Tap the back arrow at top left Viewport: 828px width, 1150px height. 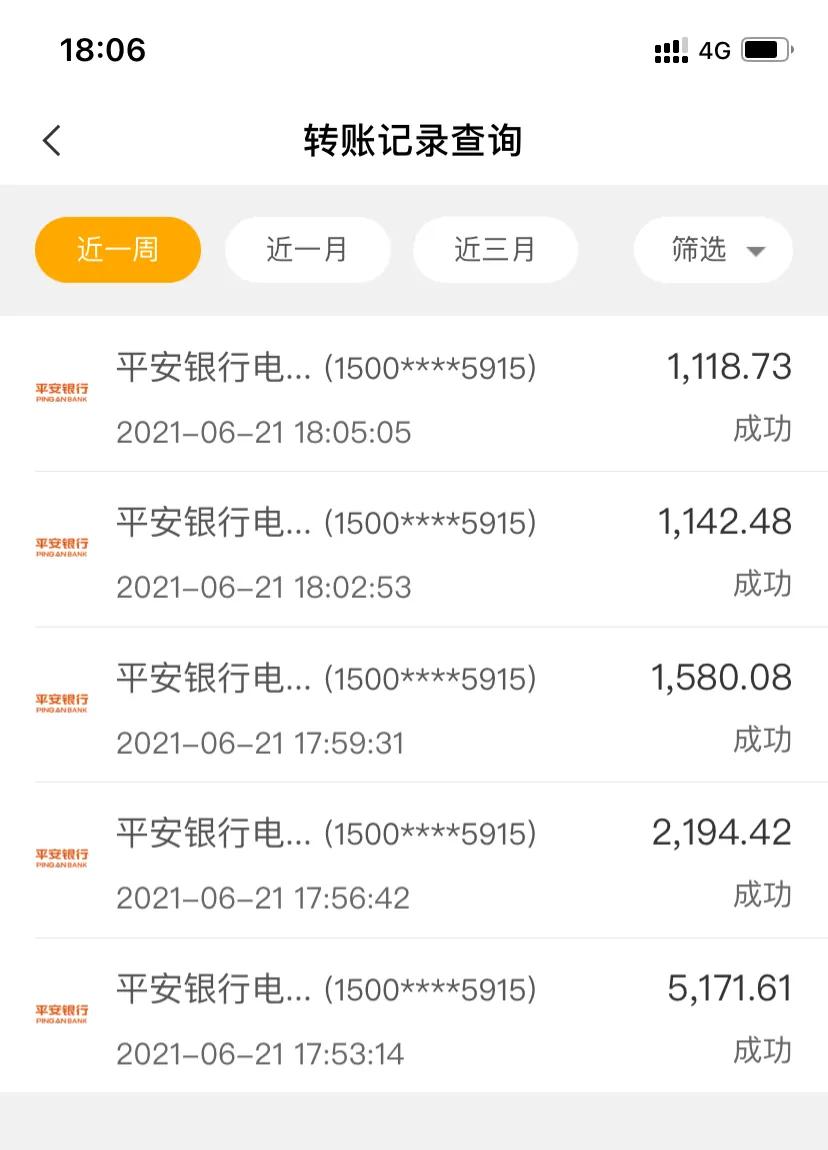(x=51, y=140)
